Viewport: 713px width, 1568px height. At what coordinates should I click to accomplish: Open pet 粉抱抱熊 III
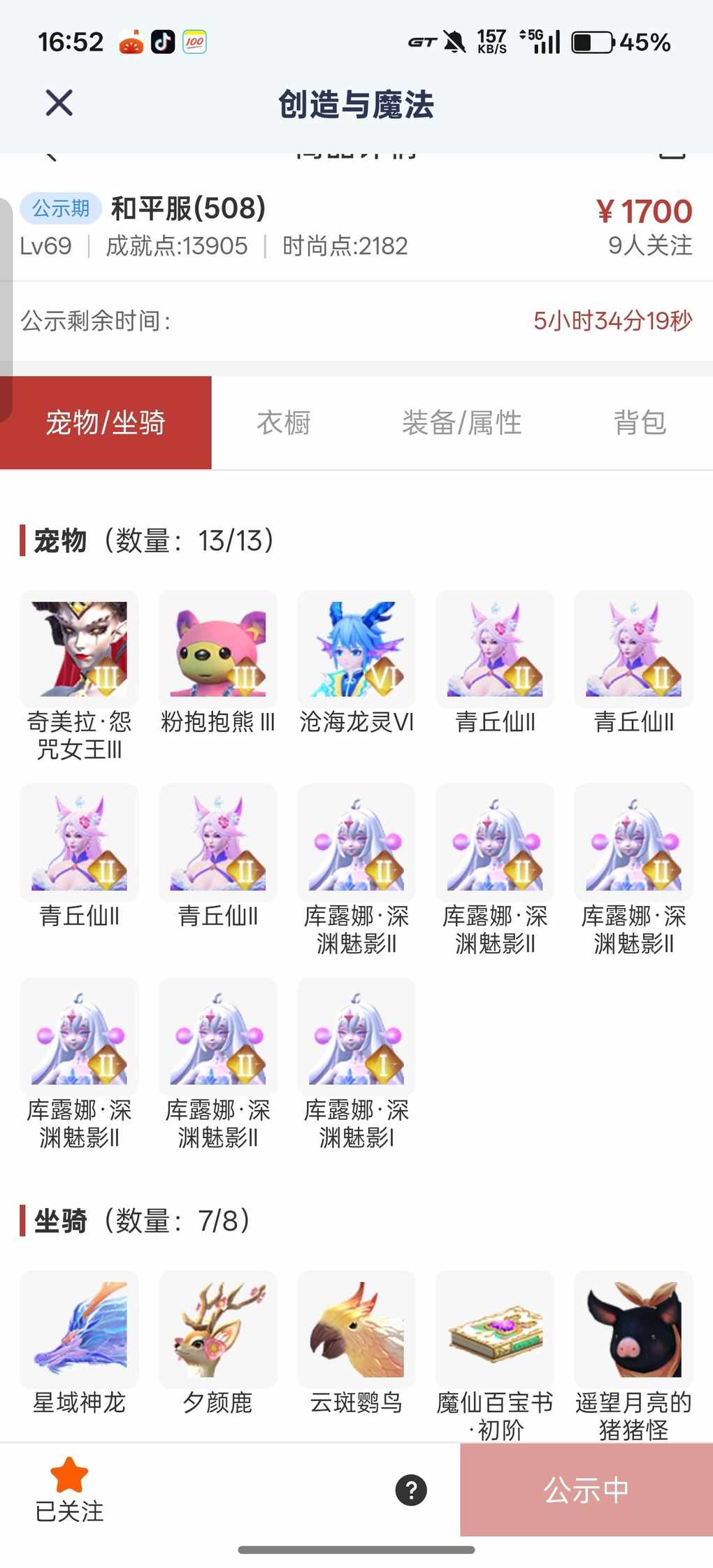(x=217, y=649)
